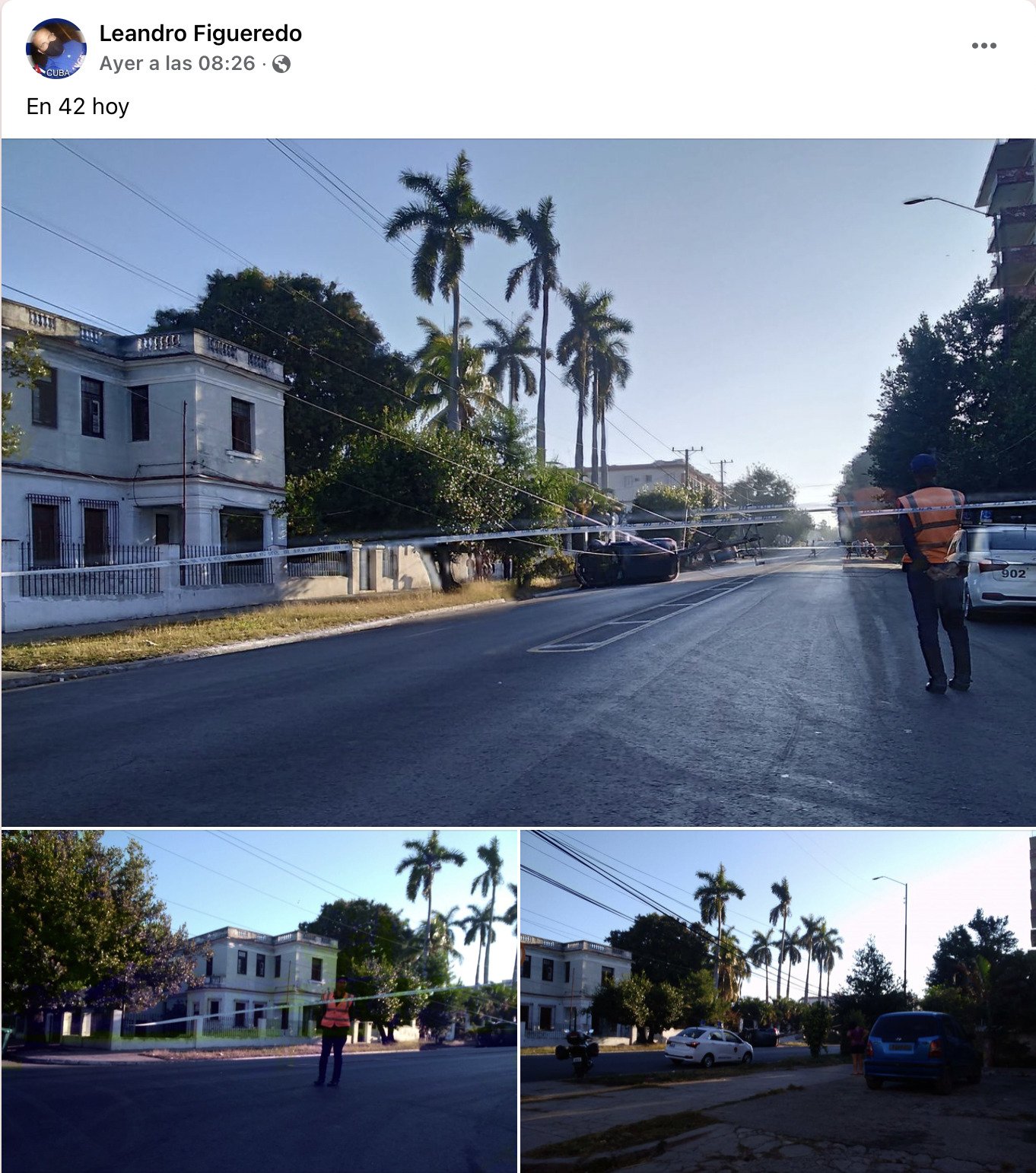This screenshot has width=1036, height=1173.
Task: Open the large top photo of the street
Action: click(x=517, y=482)
